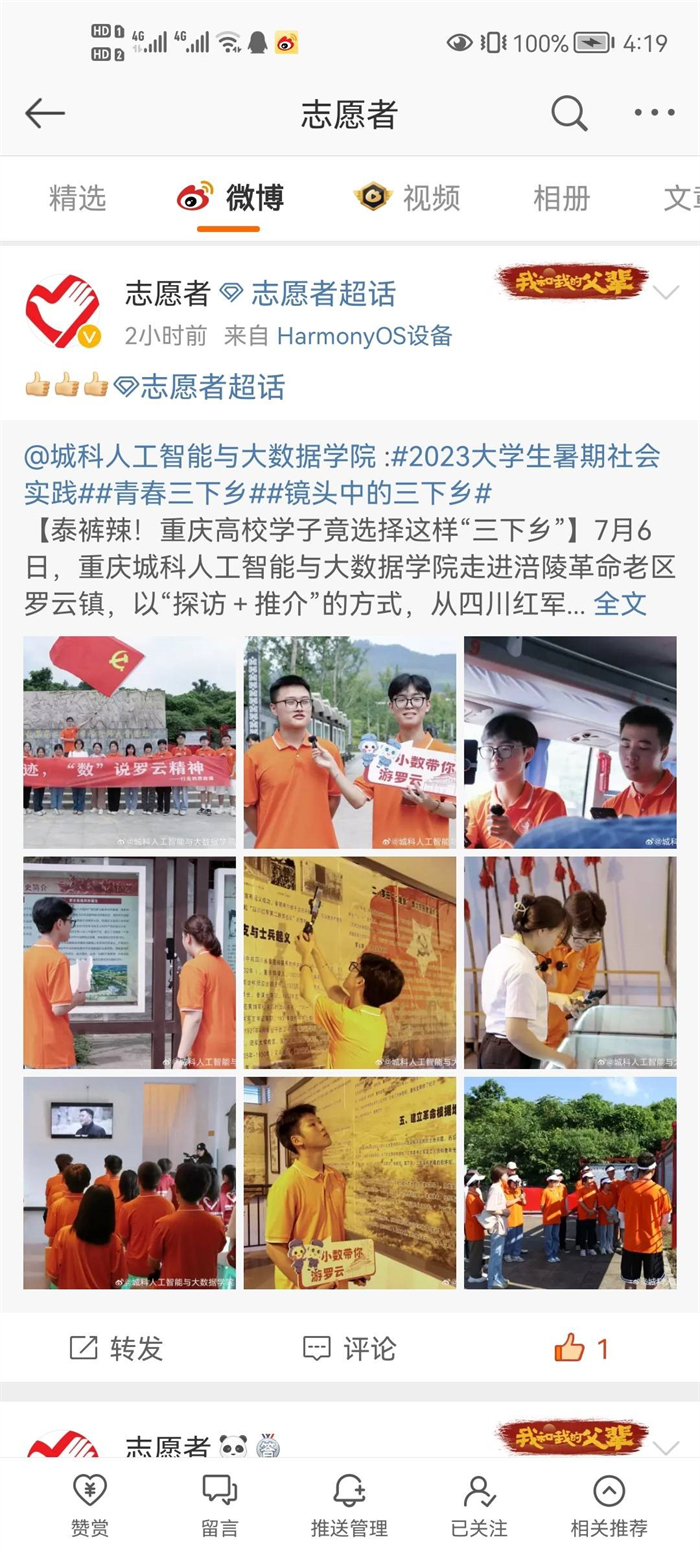Tap 赞赏 in the bottom bar
700x1555 pixels.
90,1506
